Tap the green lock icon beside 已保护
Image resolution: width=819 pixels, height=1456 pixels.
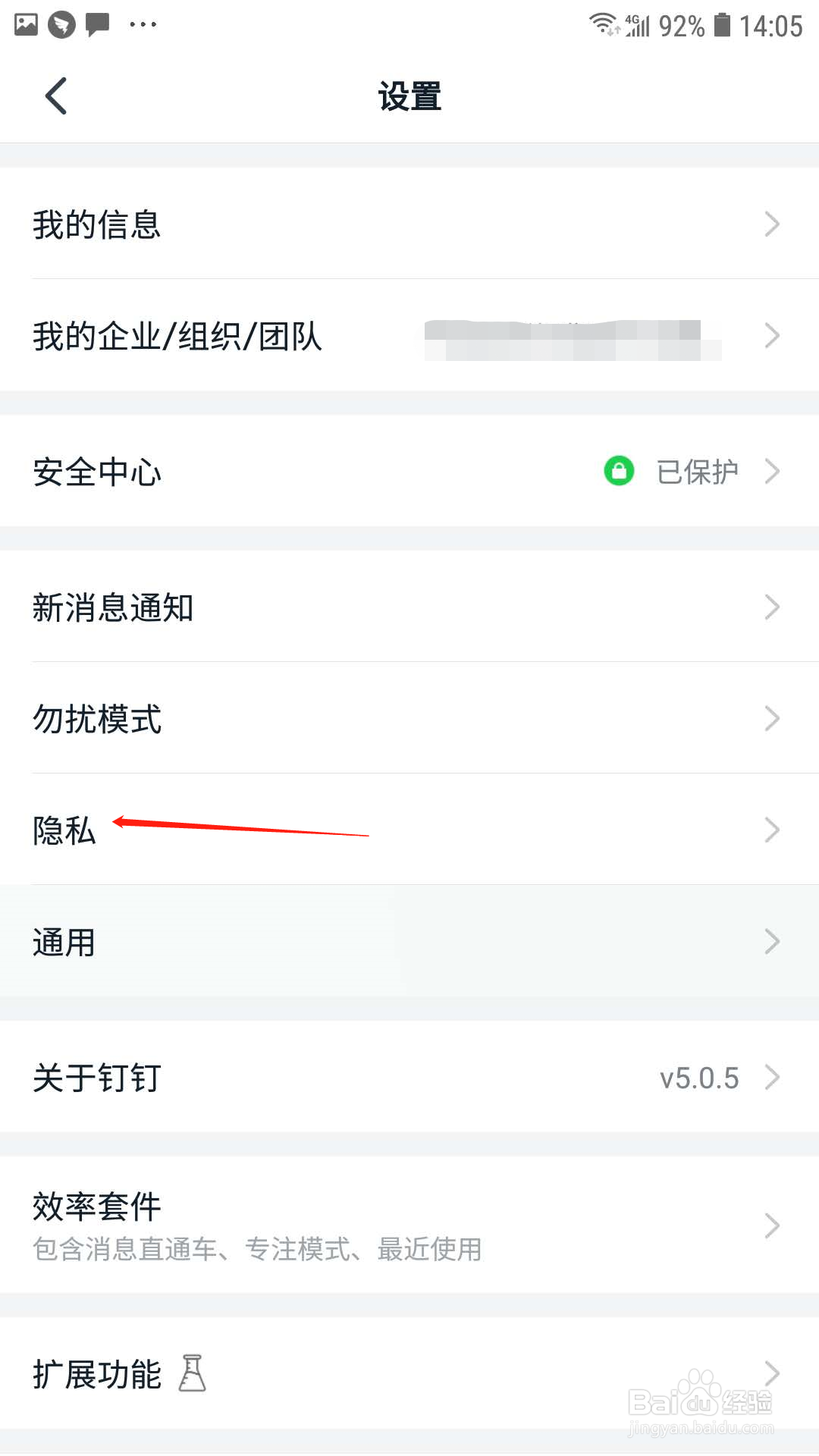coord(618,471)
